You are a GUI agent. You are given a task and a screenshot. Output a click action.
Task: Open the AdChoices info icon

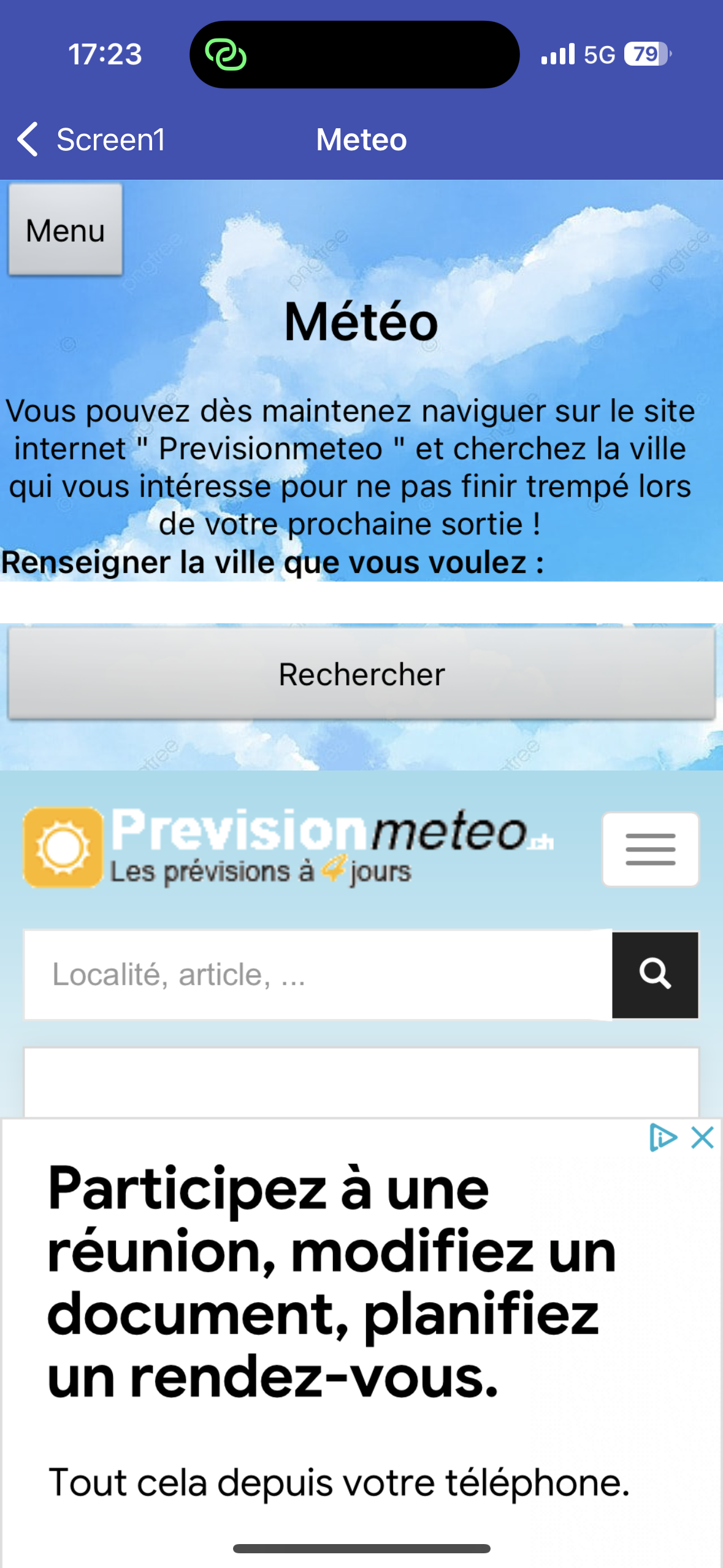point(663,1137)
